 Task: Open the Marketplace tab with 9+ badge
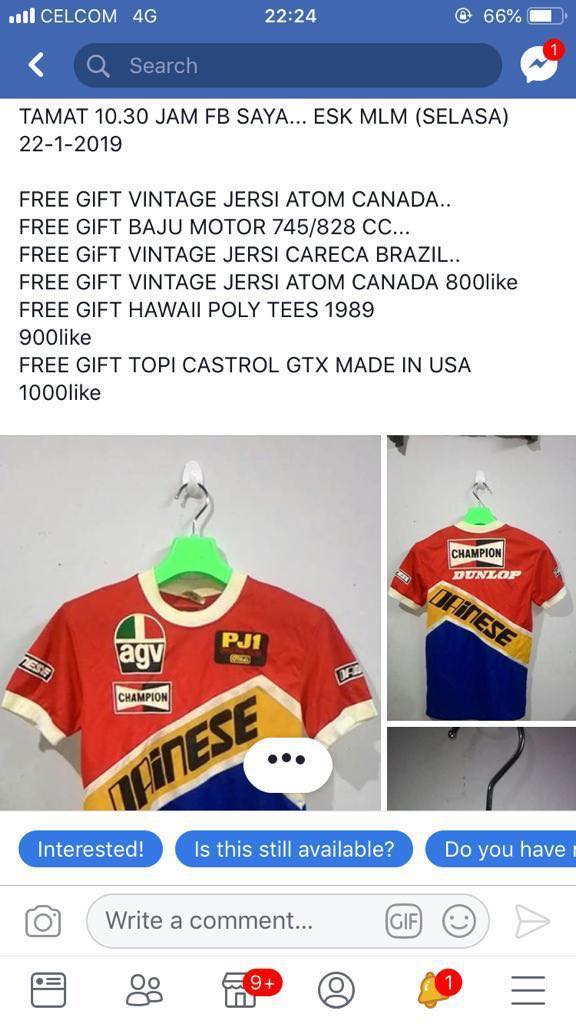coord(242,990)
